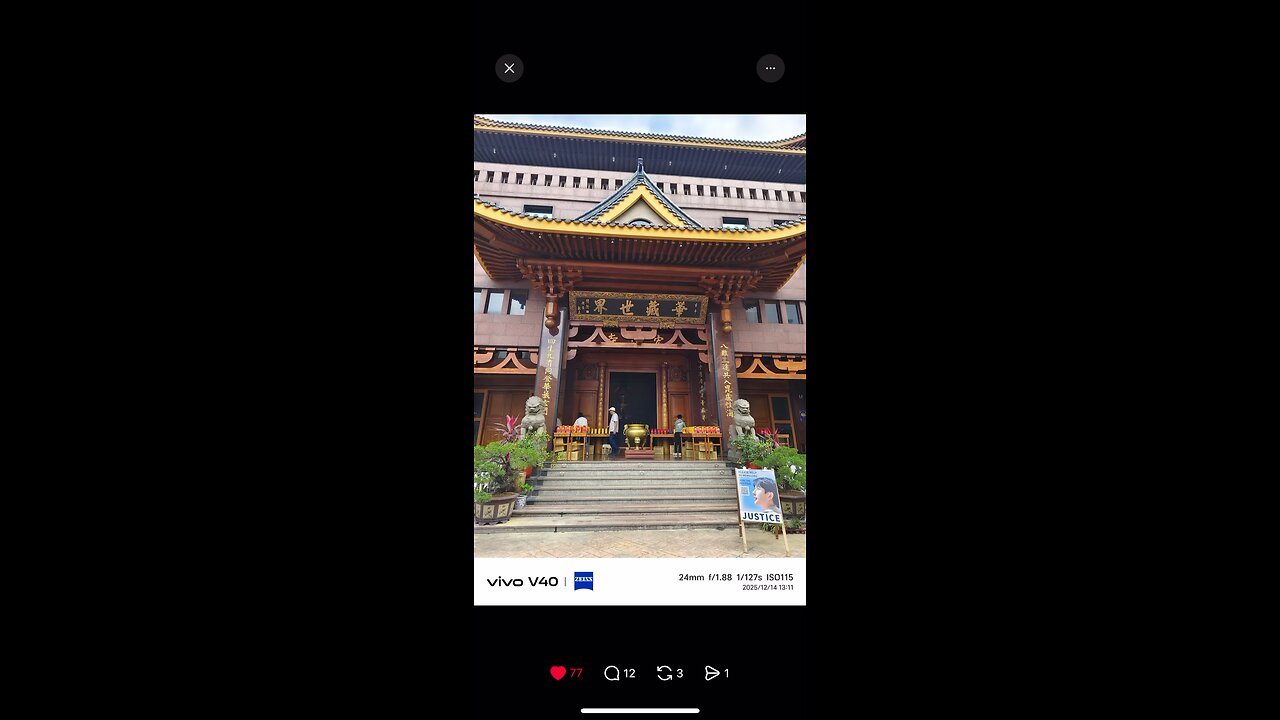The height and width of the screenshot is (720, 1280).
Task: Unlike the post with the heart icon
Action: [x=558, y=673]
